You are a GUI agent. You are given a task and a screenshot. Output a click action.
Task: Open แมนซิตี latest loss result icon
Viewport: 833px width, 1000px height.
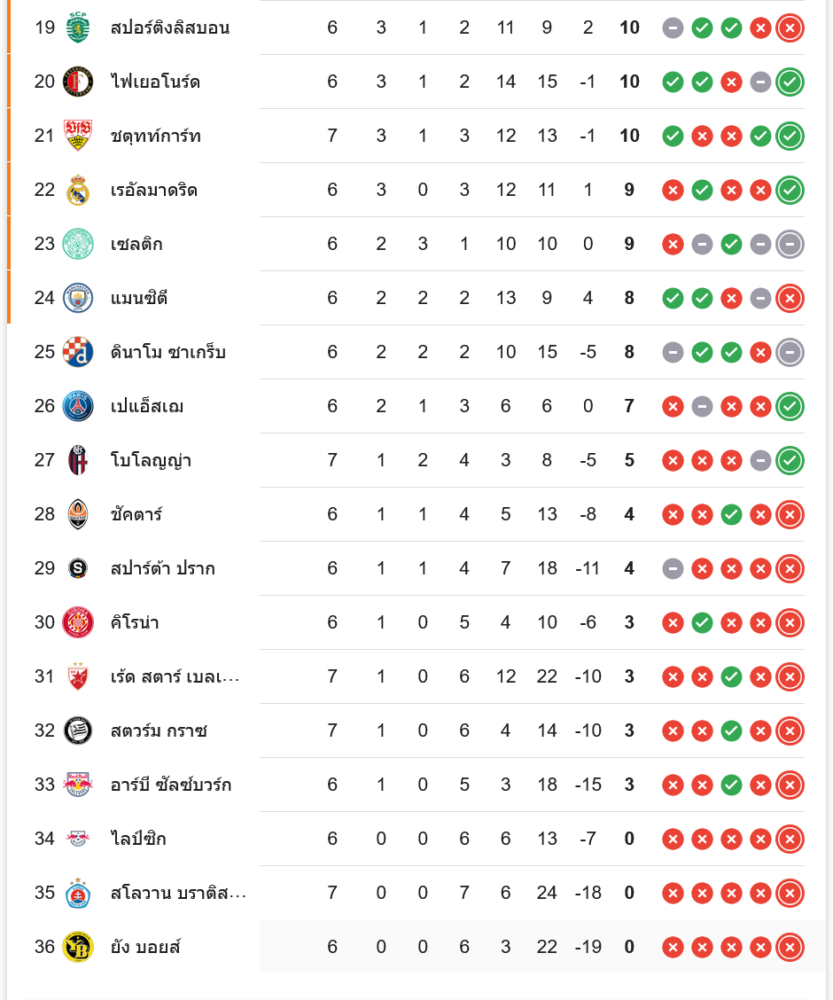tap(790, 298)
